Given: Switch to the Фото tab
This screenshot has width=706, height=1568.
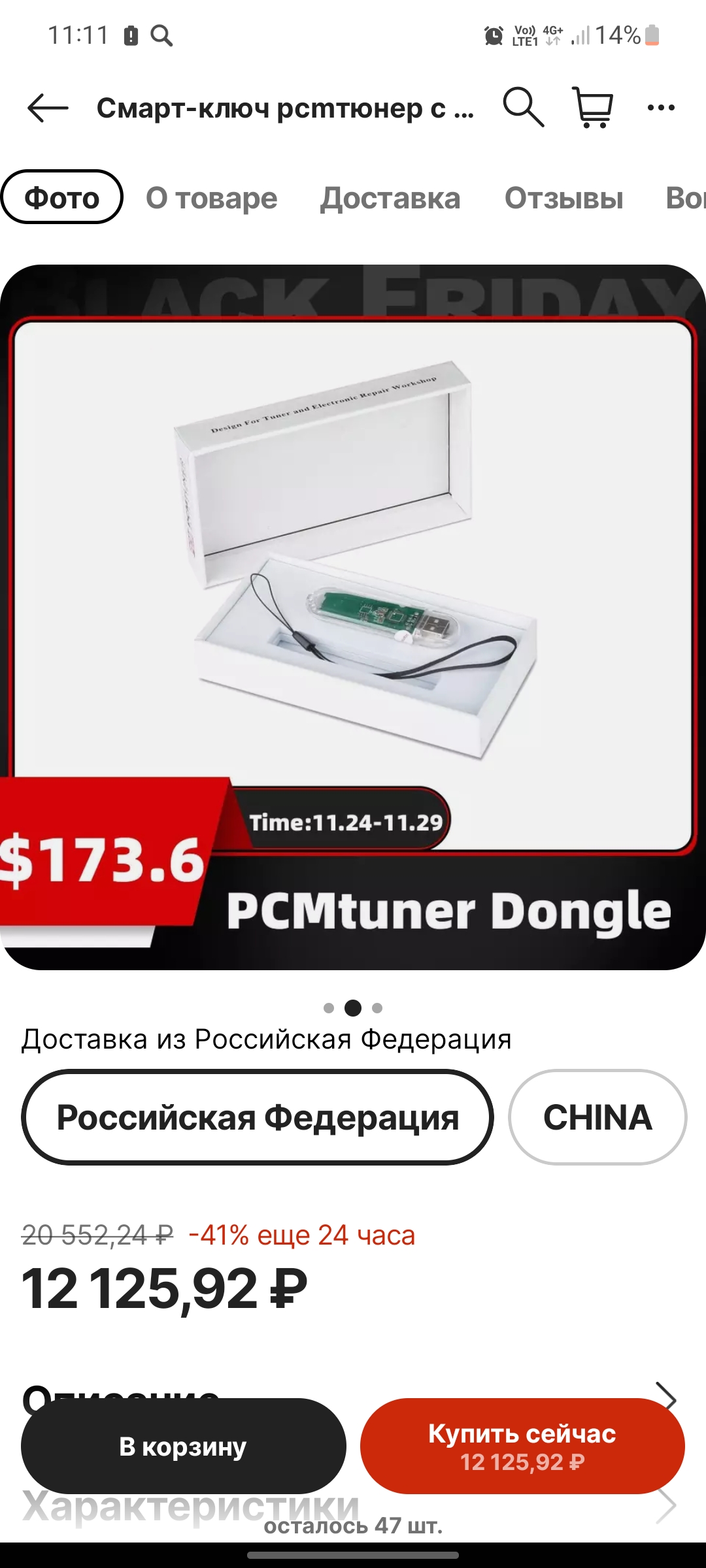Looking at the screenshot, I should (x=62, y=197).
